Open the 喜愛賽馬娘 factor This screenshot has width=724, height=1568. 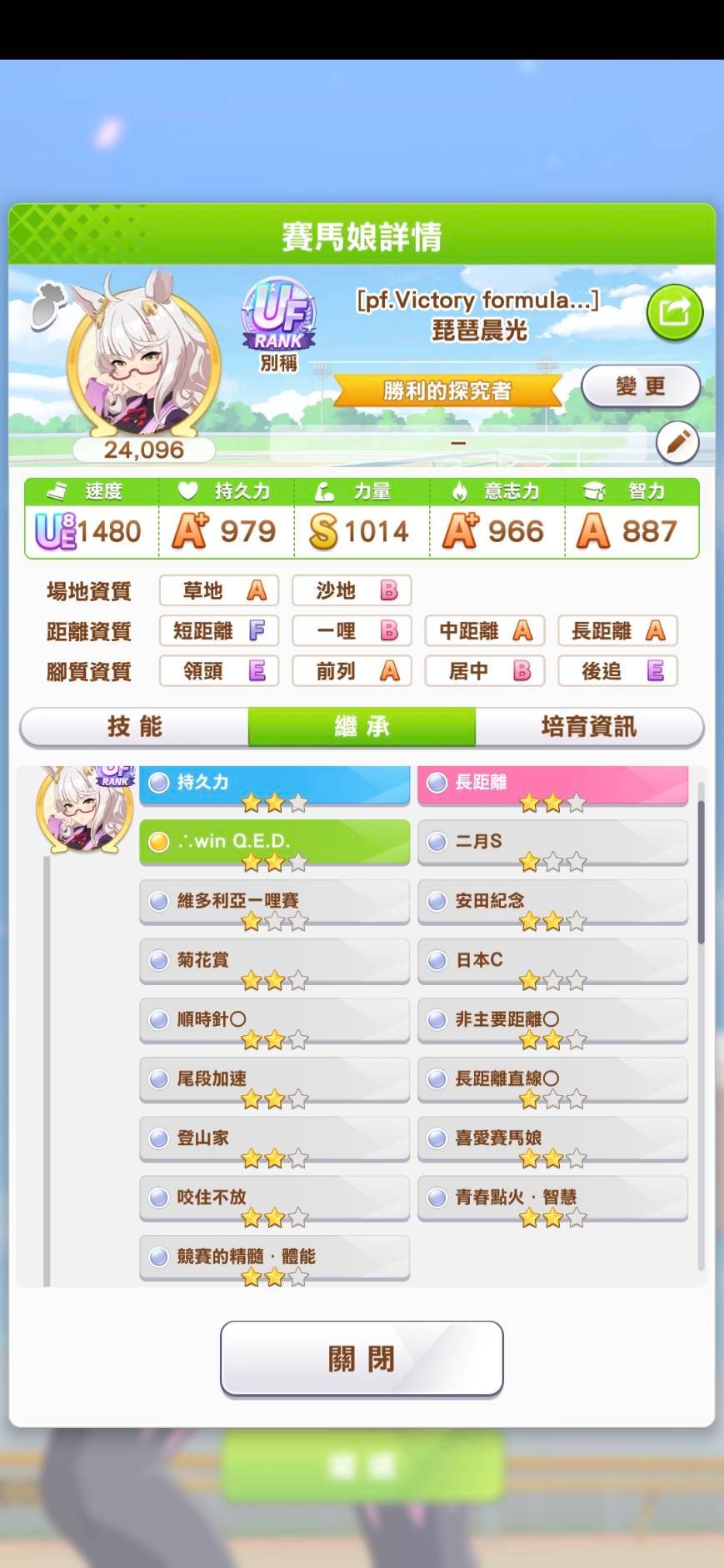[552, 1138]
